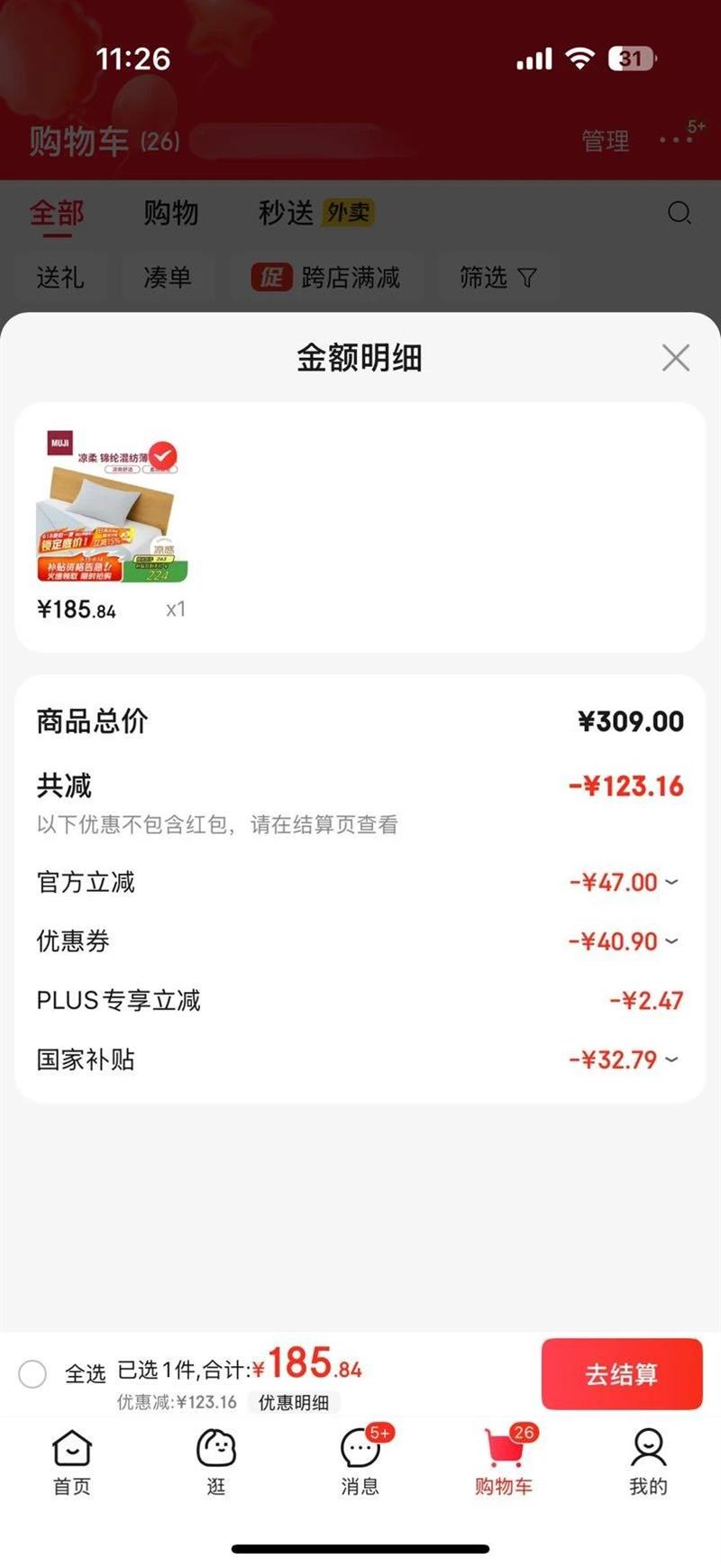Switch to the 逛 tab
721x1568 pixels.
click(x=216, y=1463)
